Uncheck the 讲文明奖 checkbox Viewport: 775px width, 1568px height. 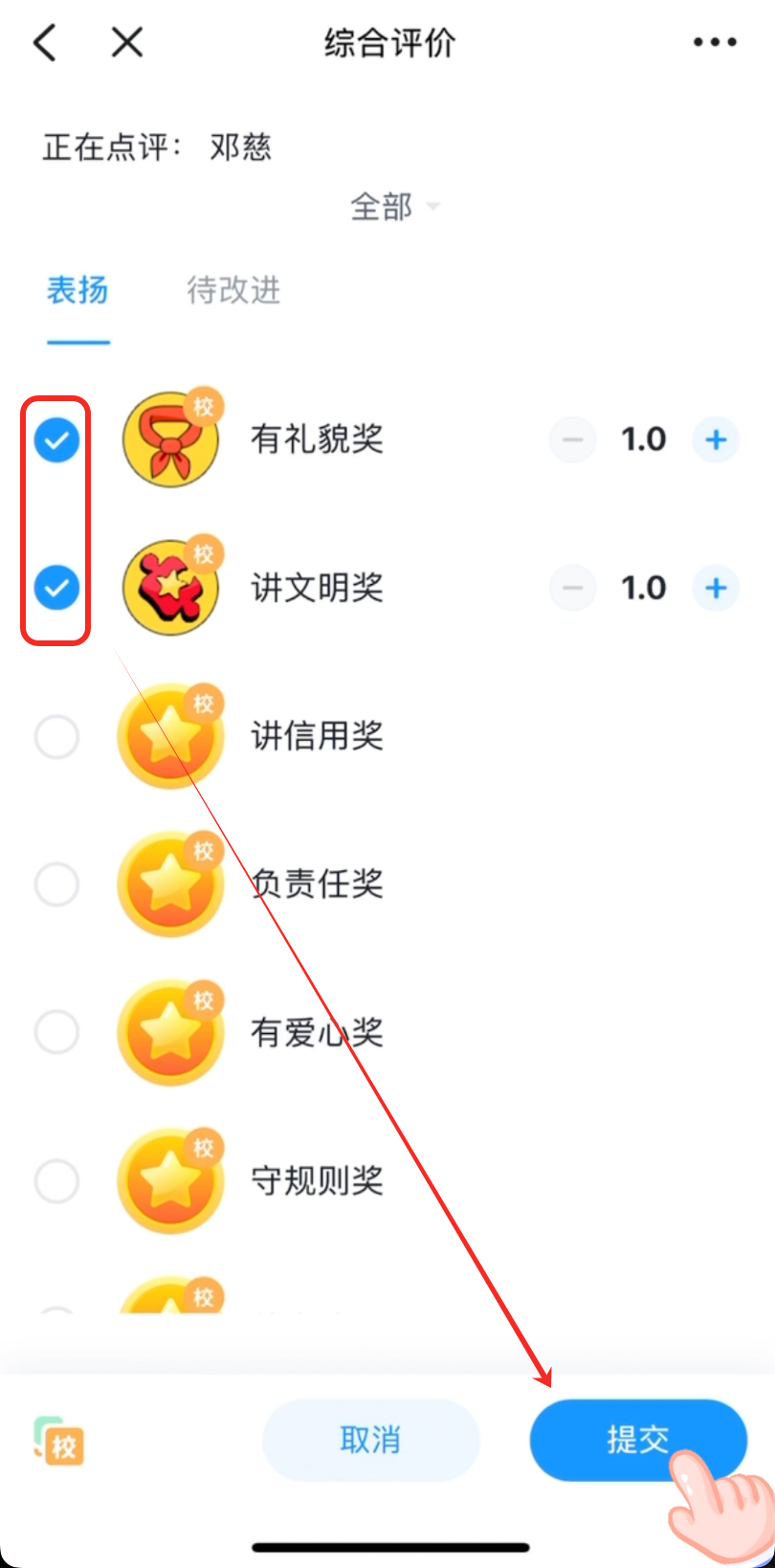click(56, 587)
